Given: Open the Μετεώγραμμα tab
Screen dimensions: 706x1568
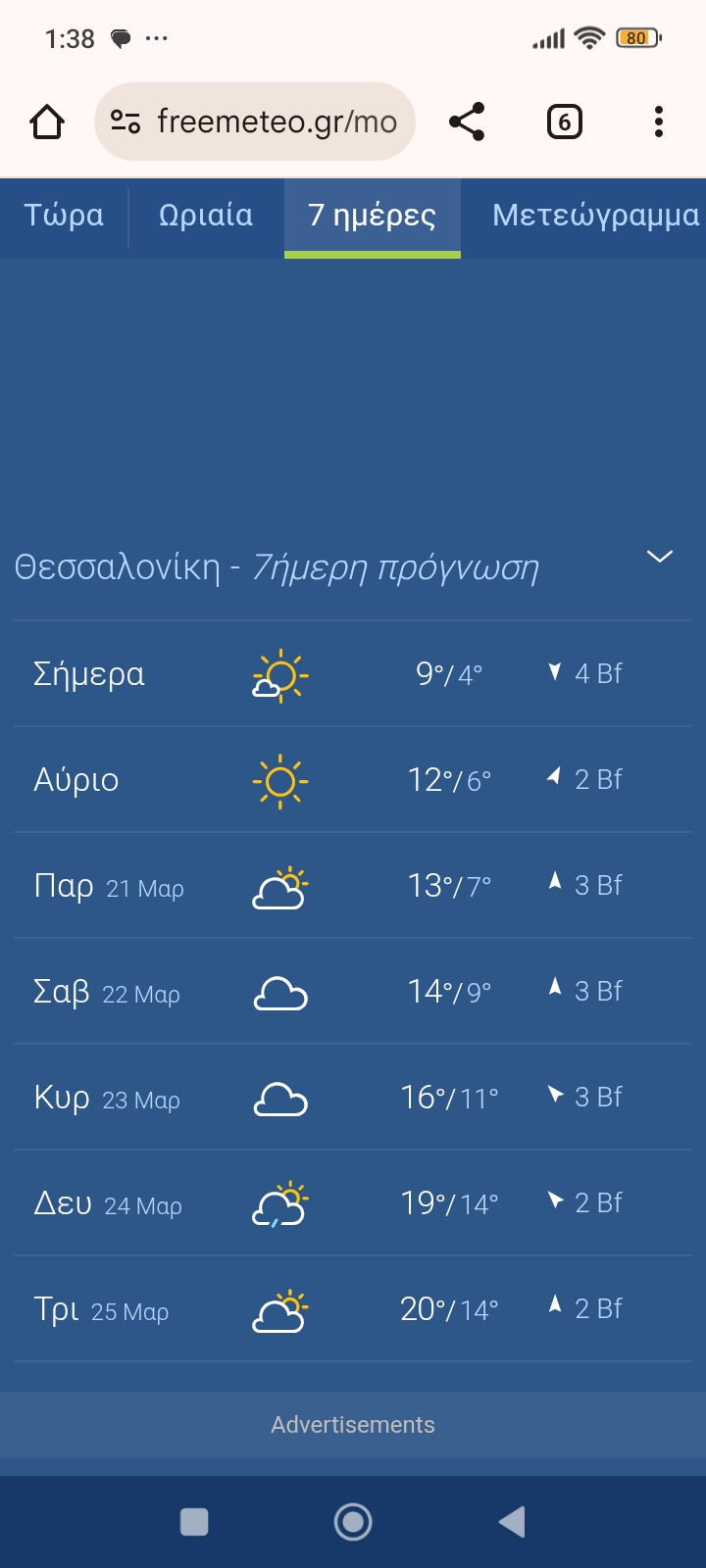Looking at the screenshot, I should pos(595,216).
